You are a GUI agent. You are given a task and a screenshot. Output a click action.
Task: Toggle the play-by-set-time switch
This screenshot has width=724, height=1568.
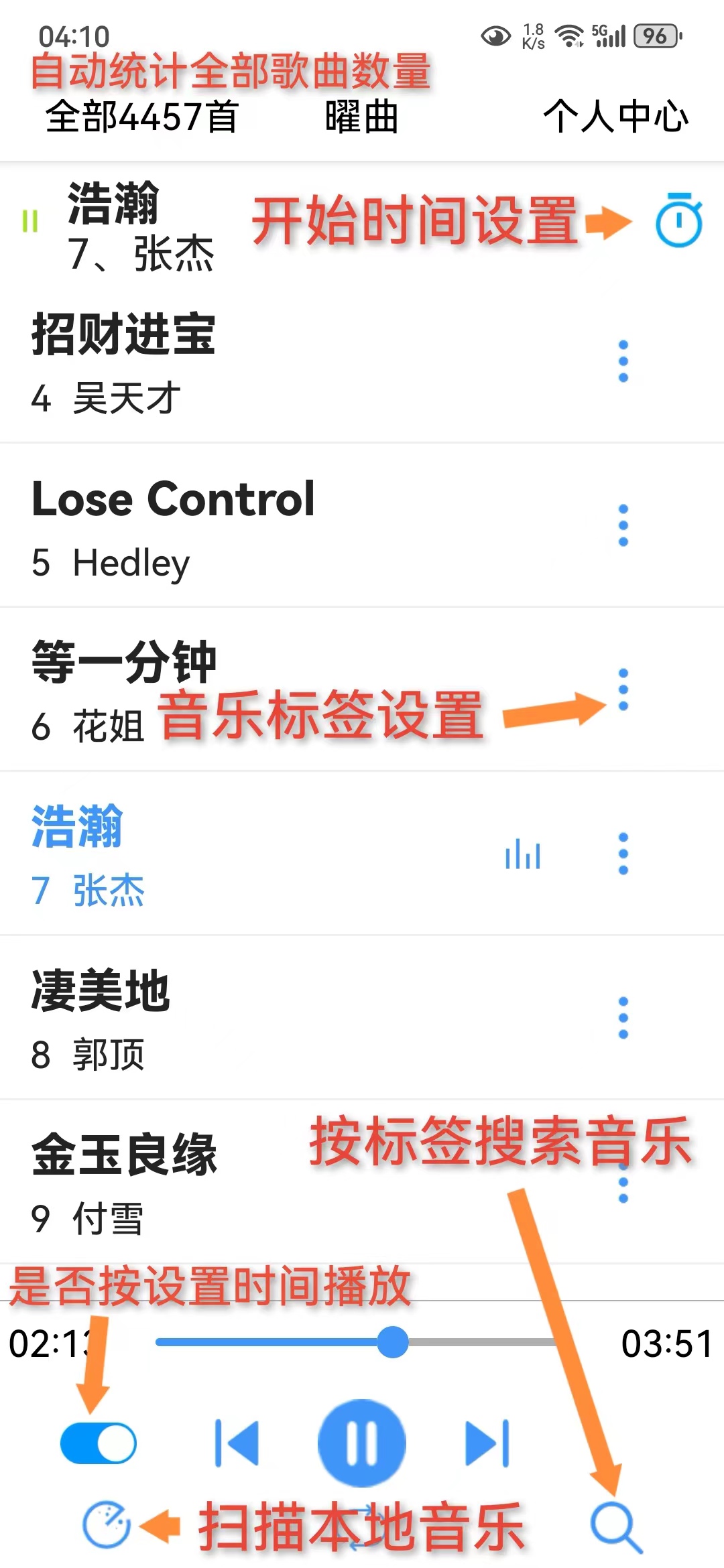(99, 1443)
